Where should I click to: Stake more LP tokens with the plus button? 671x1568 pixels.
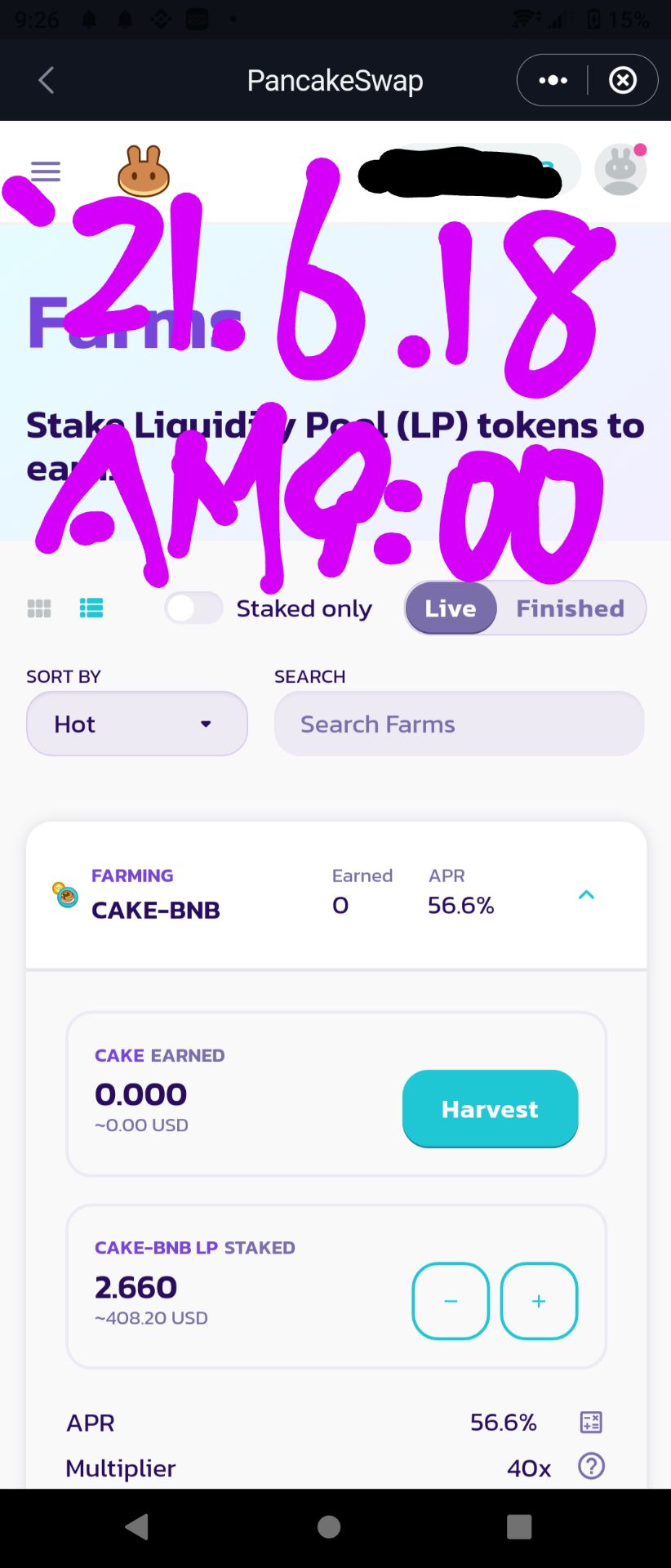(x=539, y=1301)
